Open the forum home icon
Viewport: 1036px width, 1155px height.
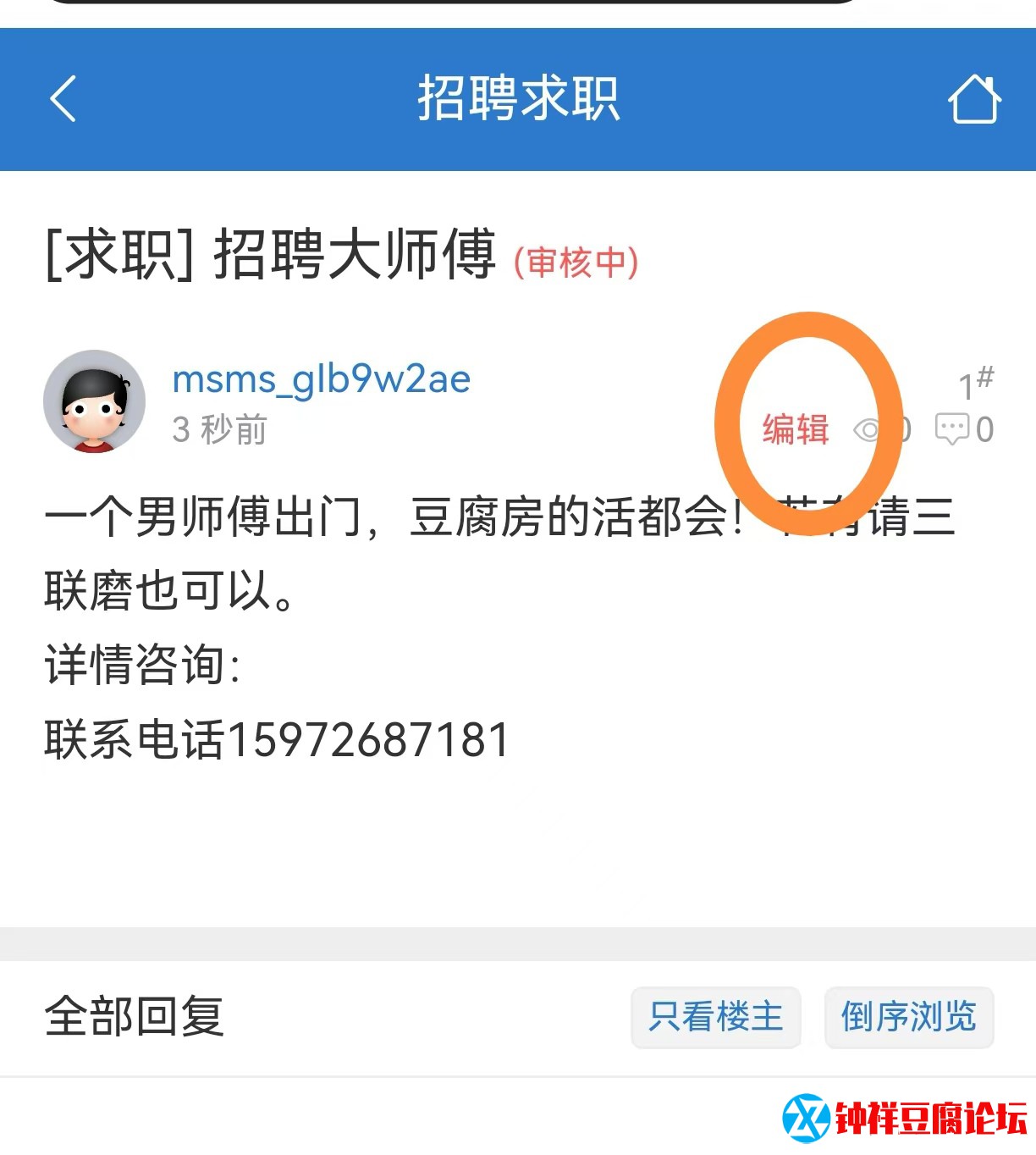point(974,98)
